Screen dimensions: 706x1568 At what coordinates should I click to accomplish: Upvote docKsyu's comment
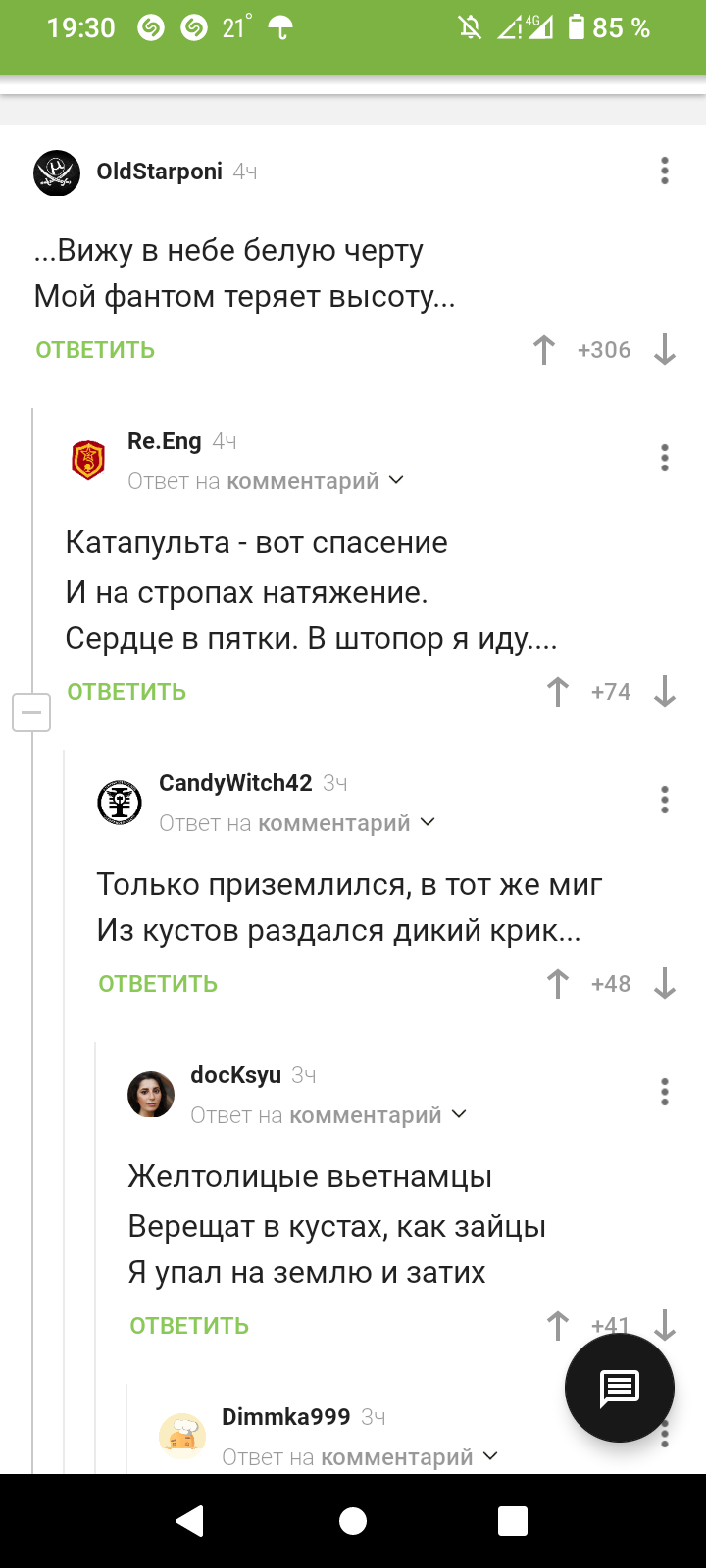pos(558,1326)
